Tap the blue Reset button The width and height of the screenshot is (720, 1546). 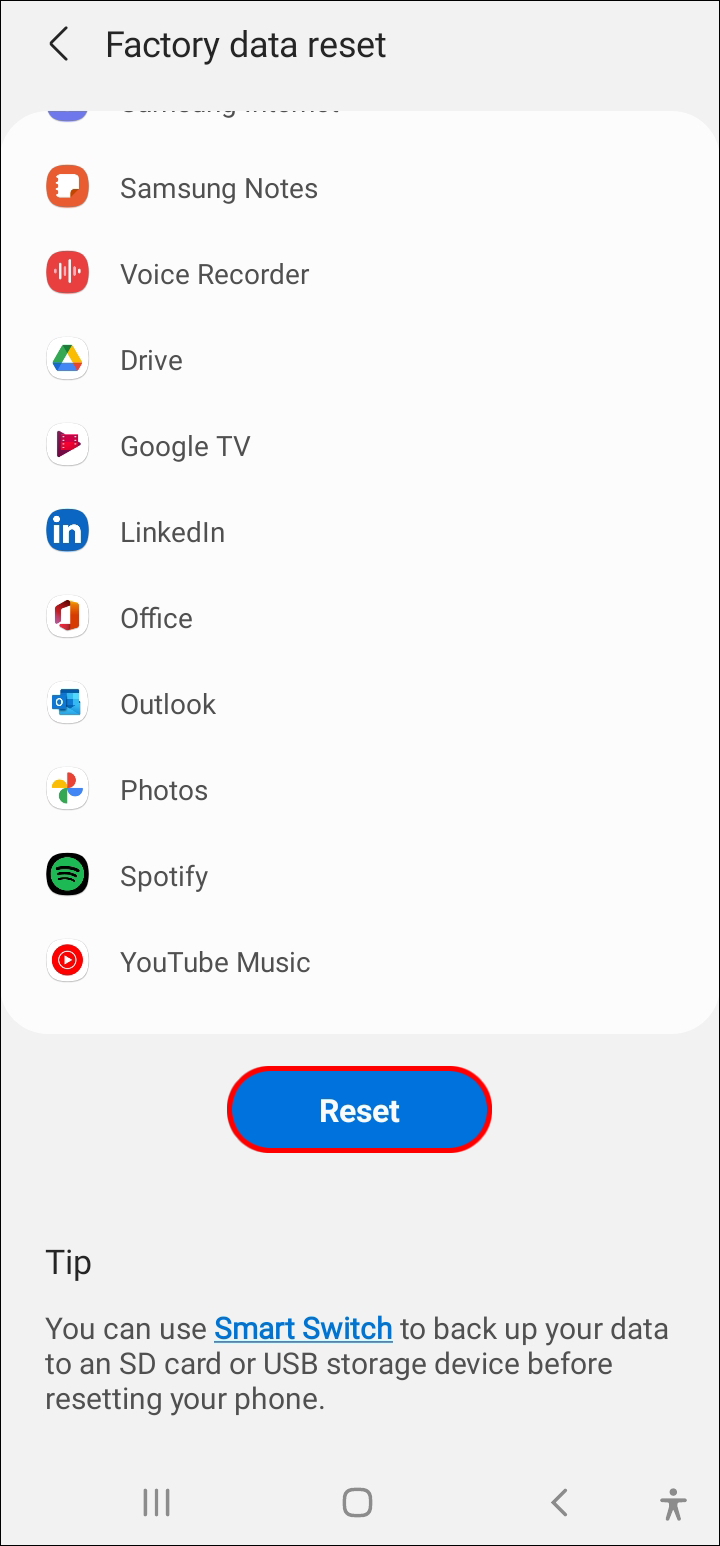[359, 1110]
